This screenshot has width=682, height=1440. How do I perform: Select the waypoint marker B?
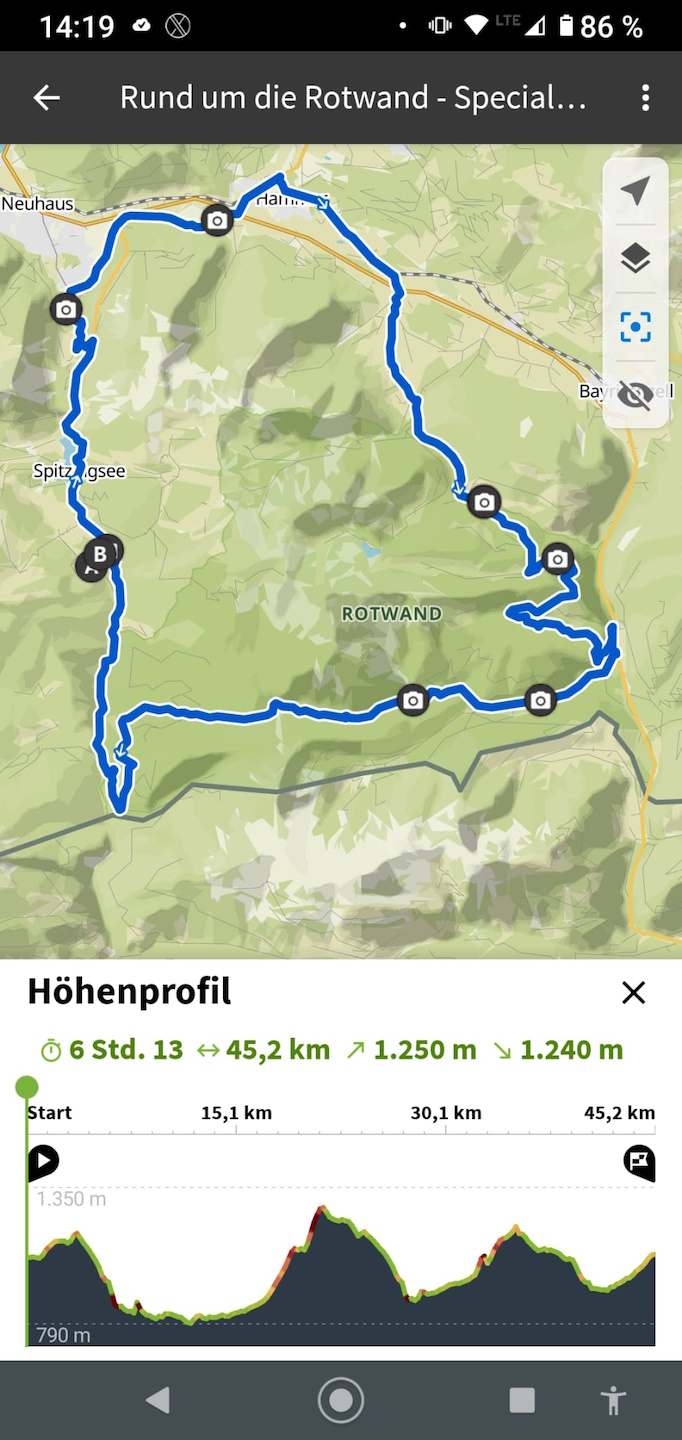click(100, 553)
